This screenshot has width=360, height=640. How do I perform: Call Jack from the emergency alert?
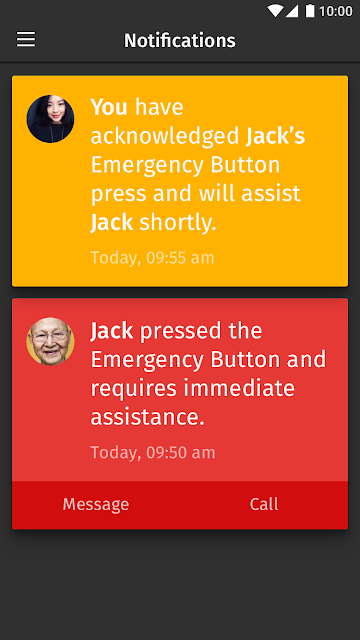pyautogui.click(x=264, y=504)
